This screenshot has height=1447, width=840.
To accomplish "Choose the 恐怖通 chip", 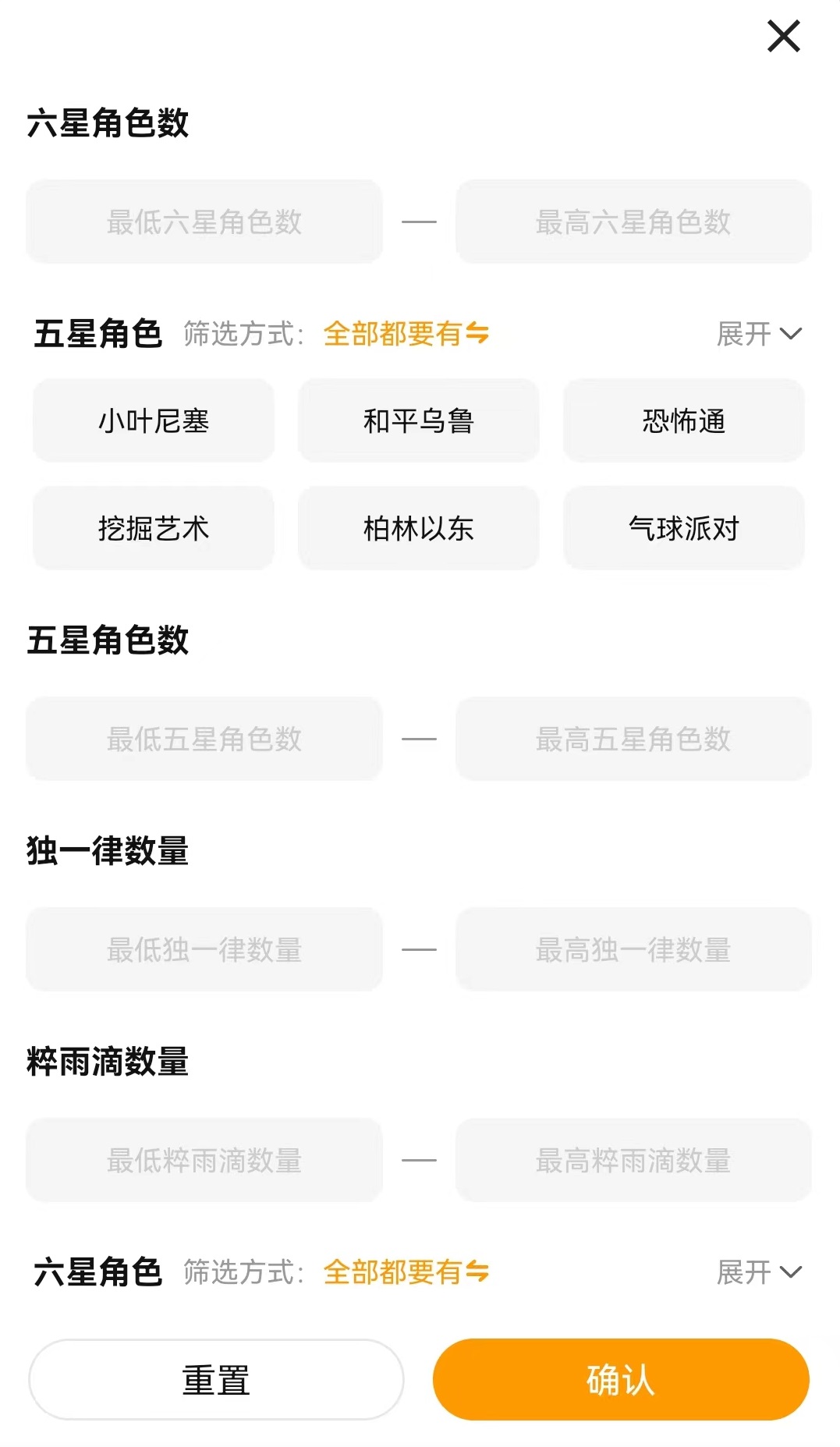I will click(x=683, y=421).
